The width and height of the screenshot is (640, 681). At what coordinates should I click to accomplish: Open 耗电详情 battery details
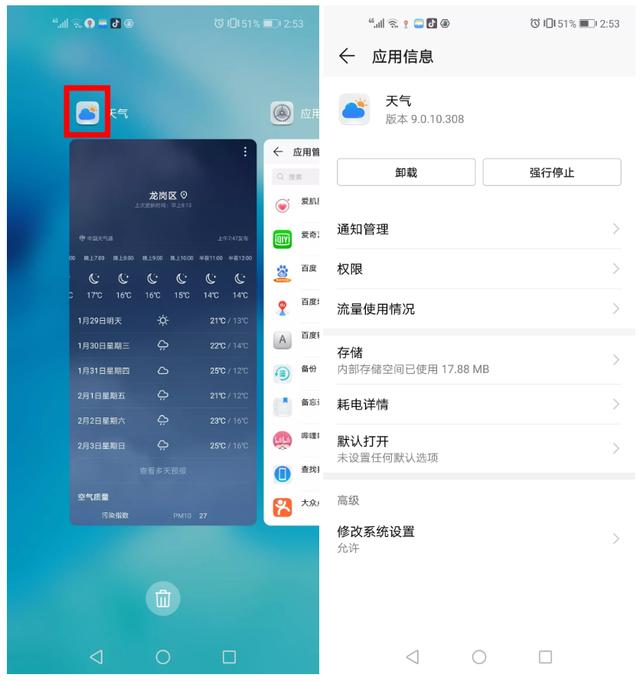click(478, 404)
